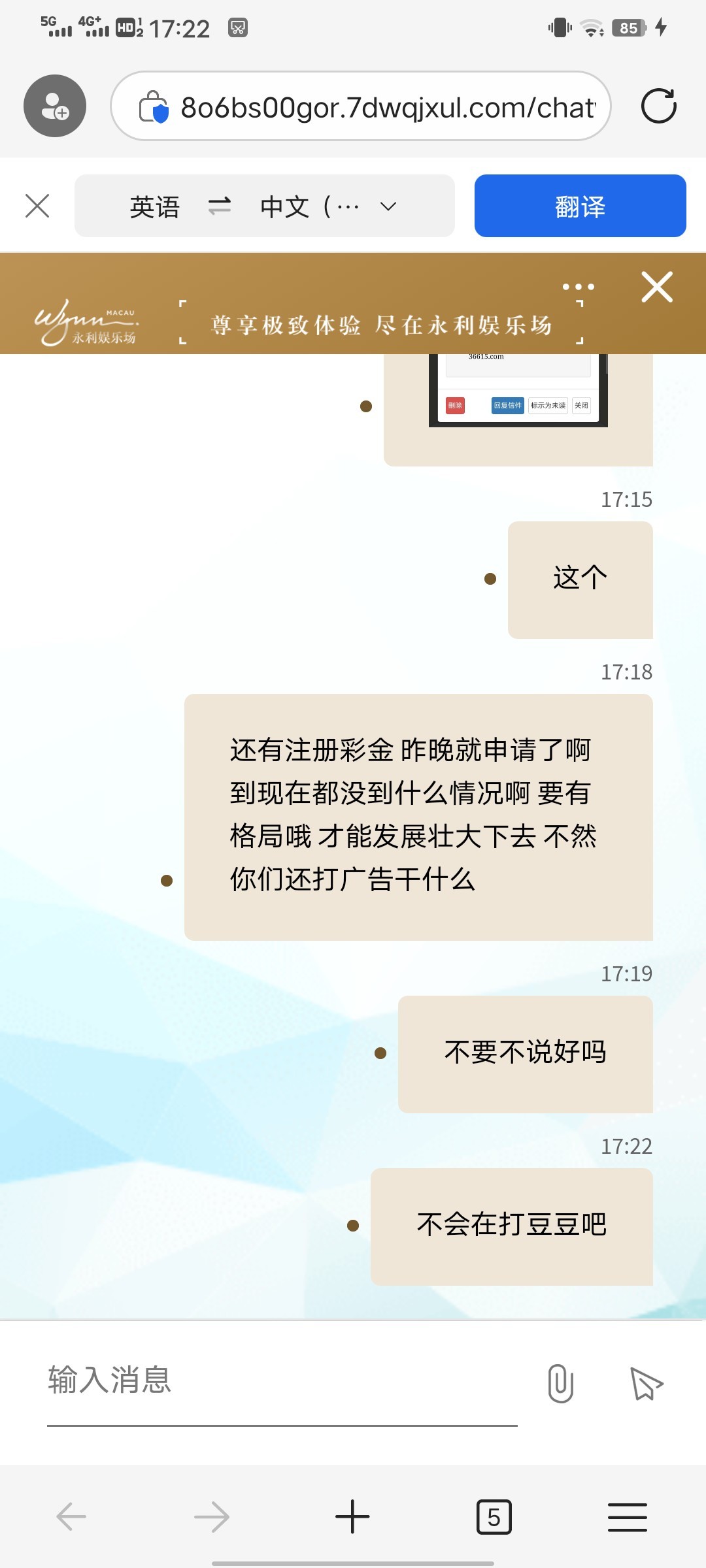The height and width of the screenshot is (1568, 706).
Task: Open the account profile icon
Action: pos(55,106)
